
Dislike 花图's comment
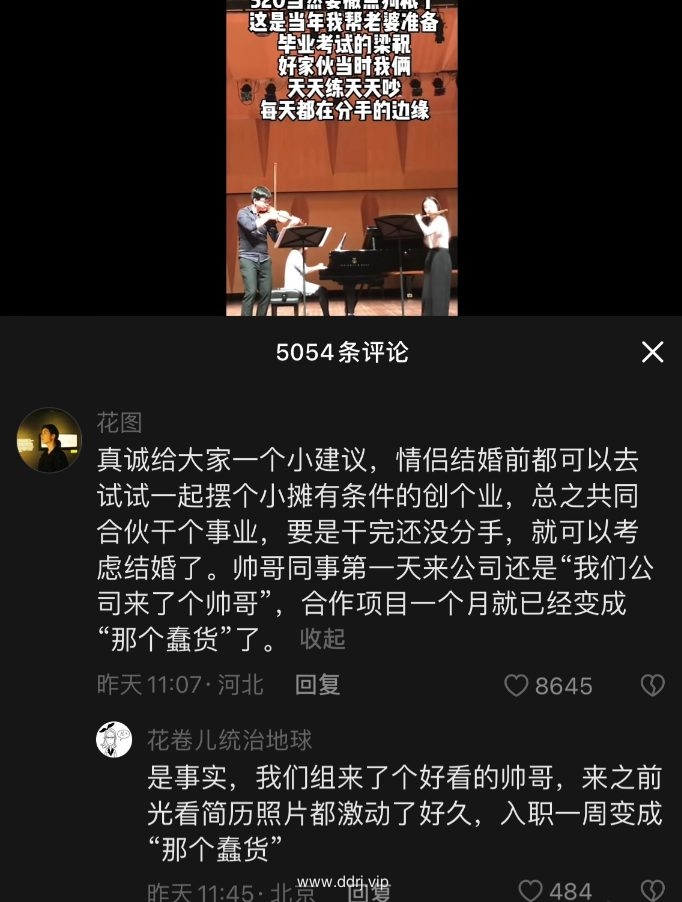pyautogui.click(x=652, y=685)
